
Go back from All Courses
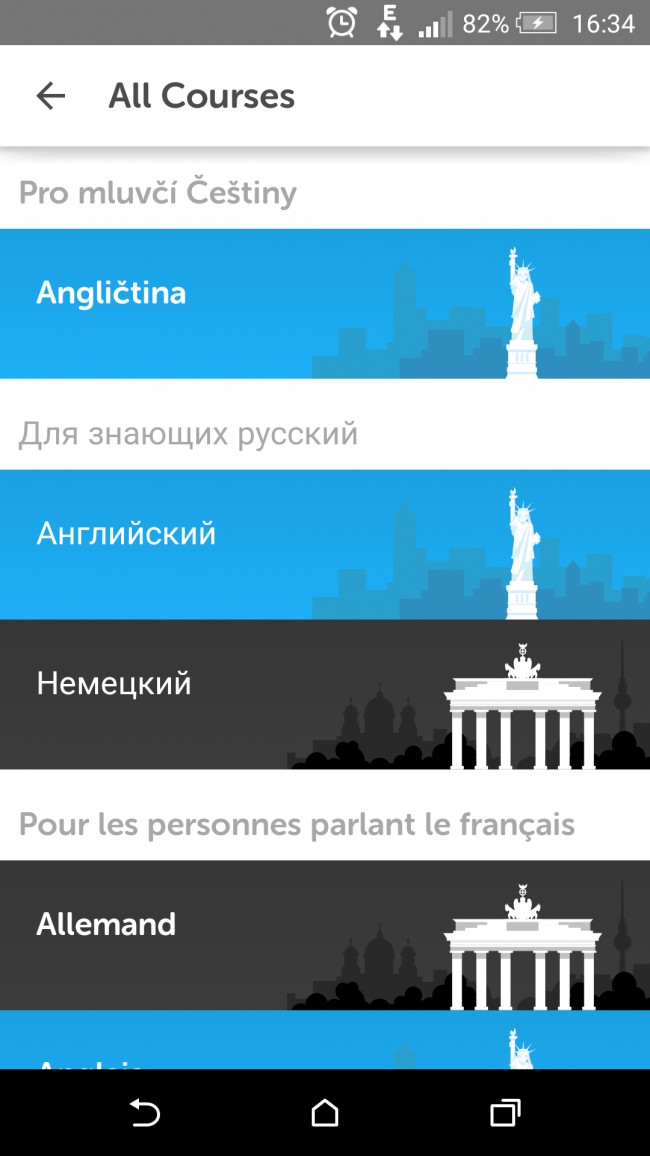(x=50, y=96)
